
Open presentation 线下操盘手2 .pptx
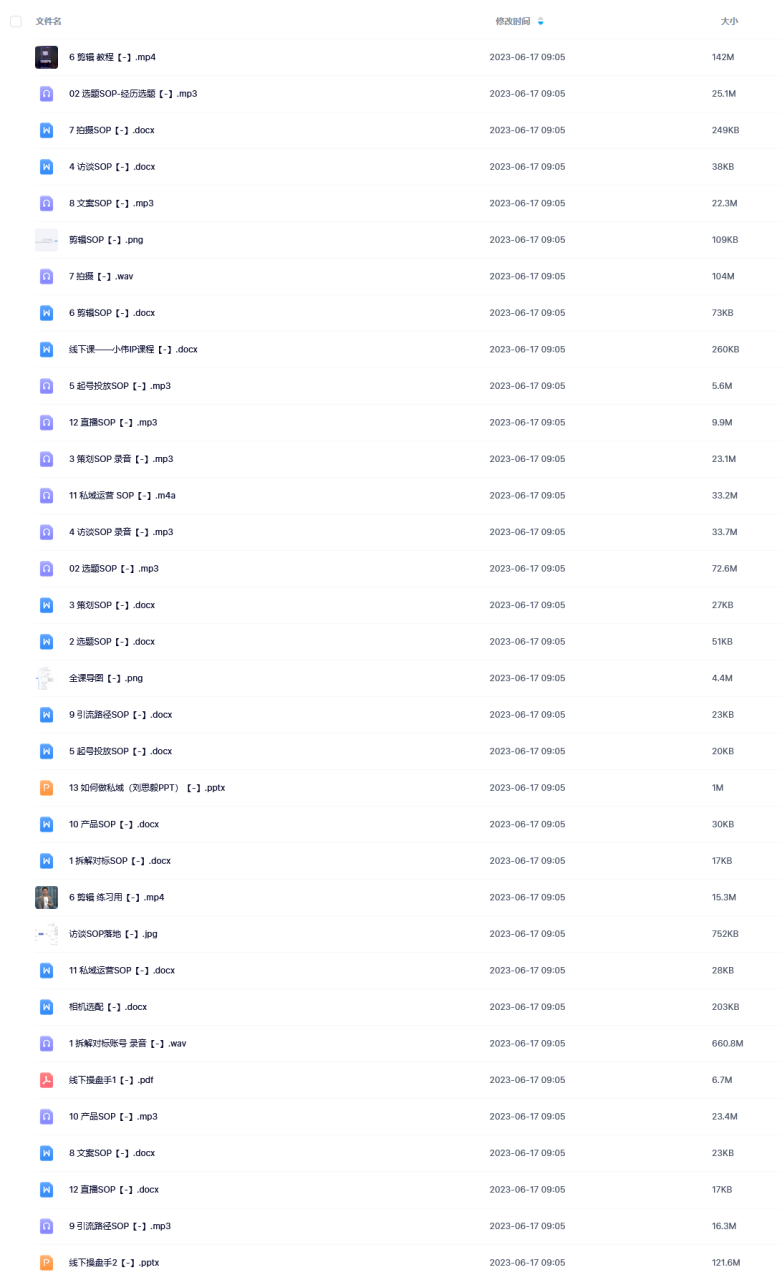coord(114,1262)
